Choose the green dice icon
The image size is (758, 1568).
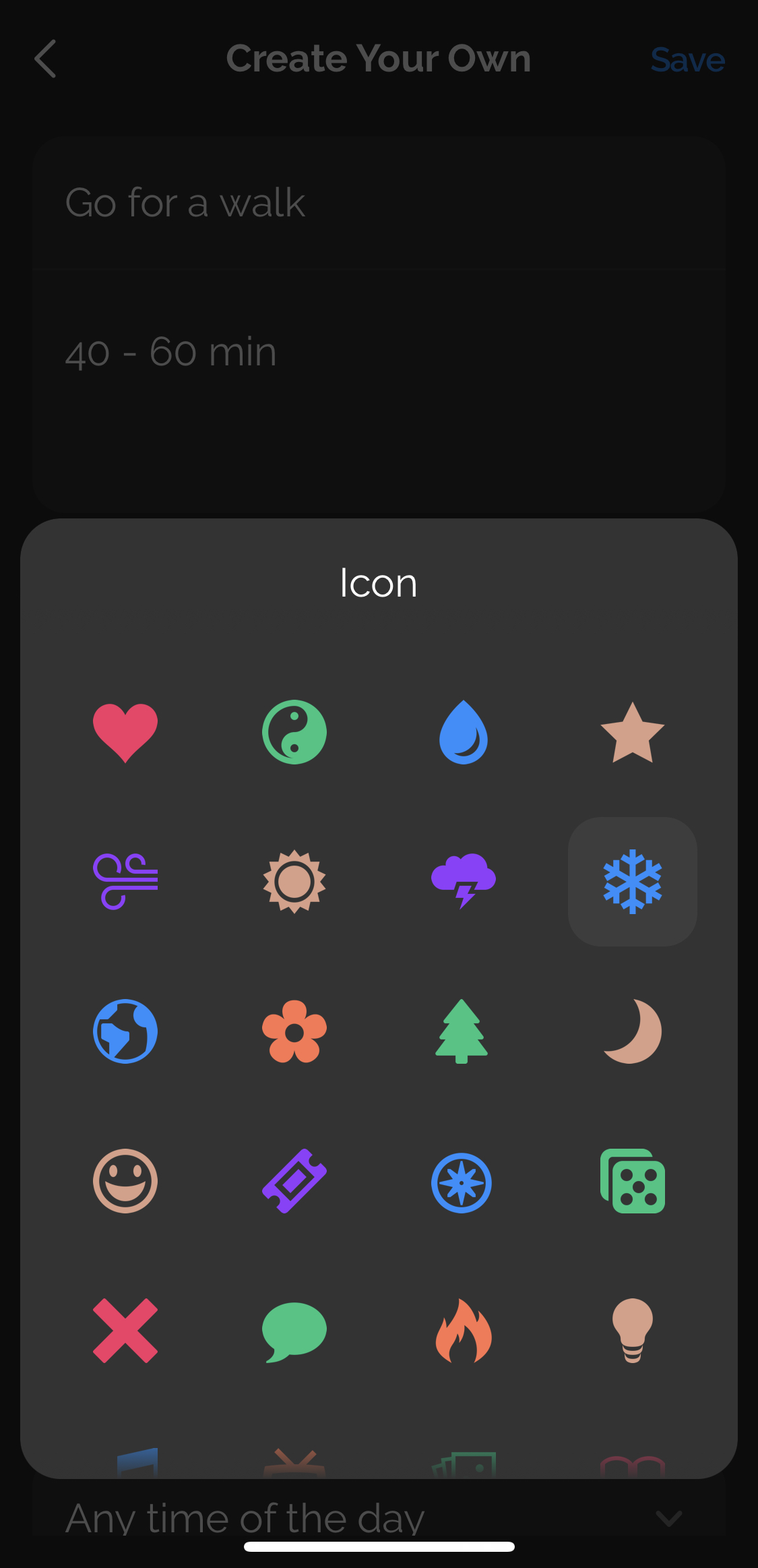632,1180
